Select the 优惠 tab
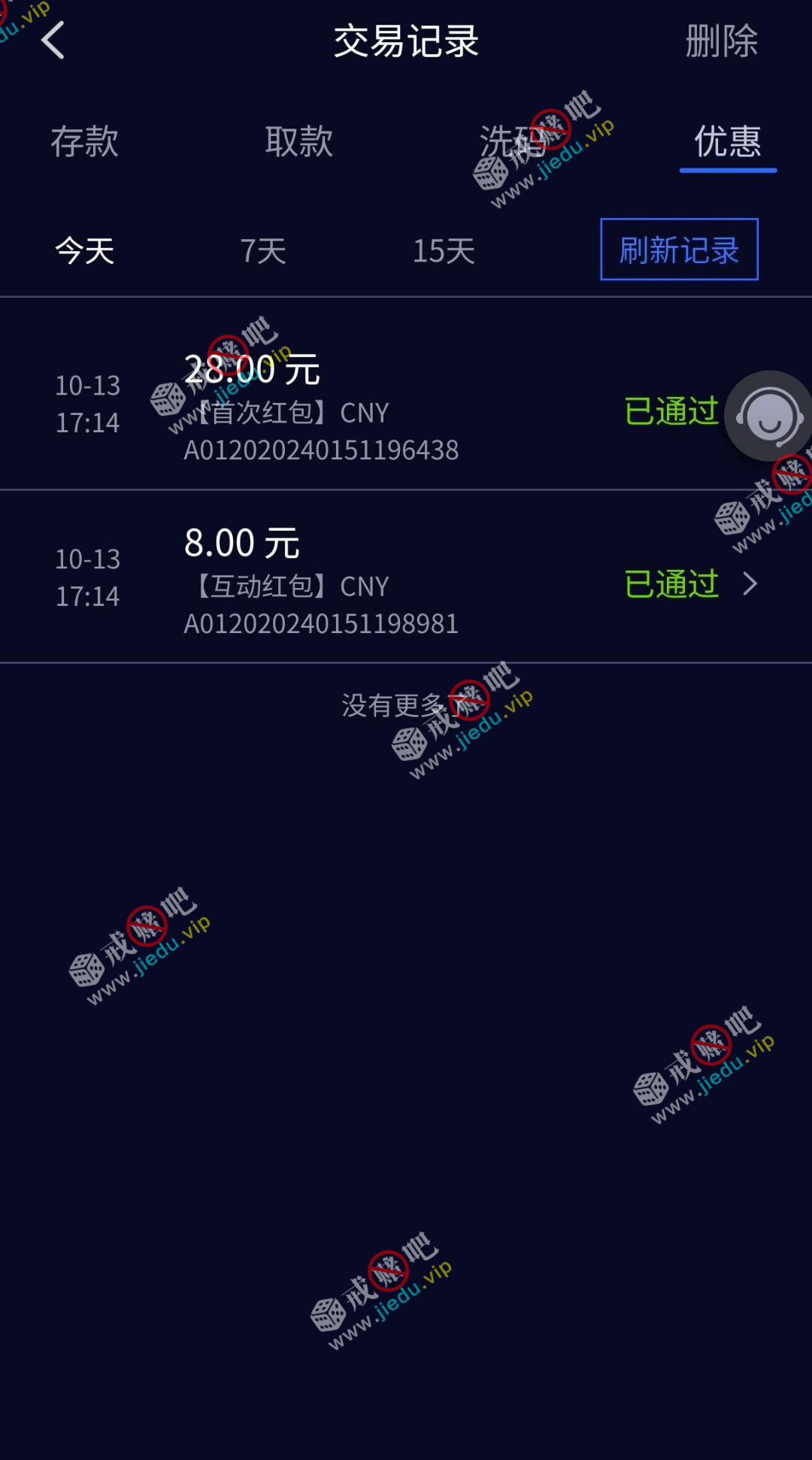This screenshot has height=1460, width=812. [727, 141]
